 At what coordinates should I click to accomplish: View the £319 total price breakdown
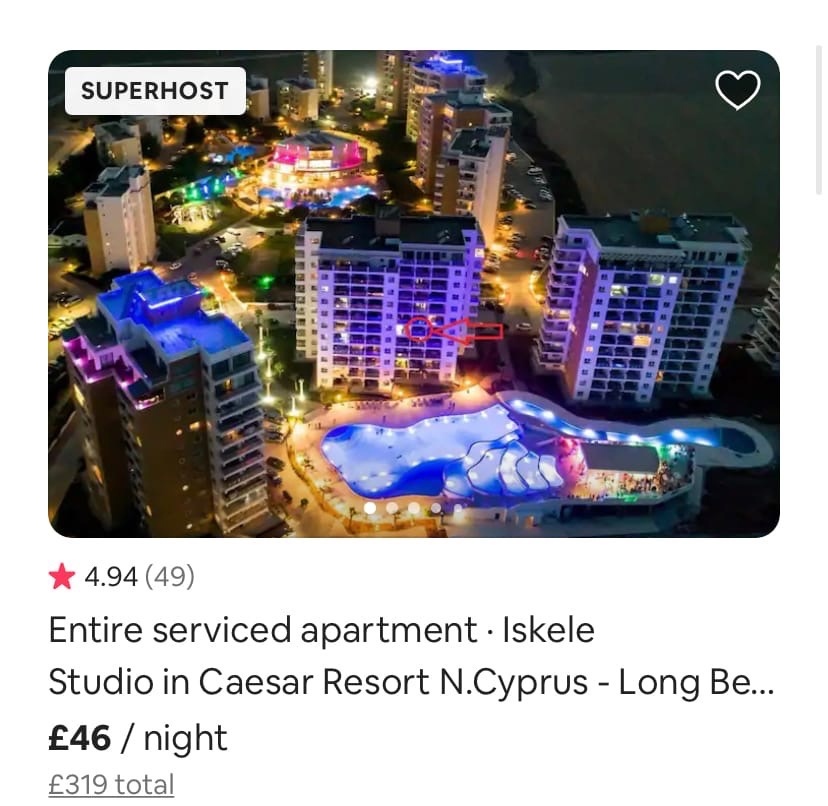point(111,785)
